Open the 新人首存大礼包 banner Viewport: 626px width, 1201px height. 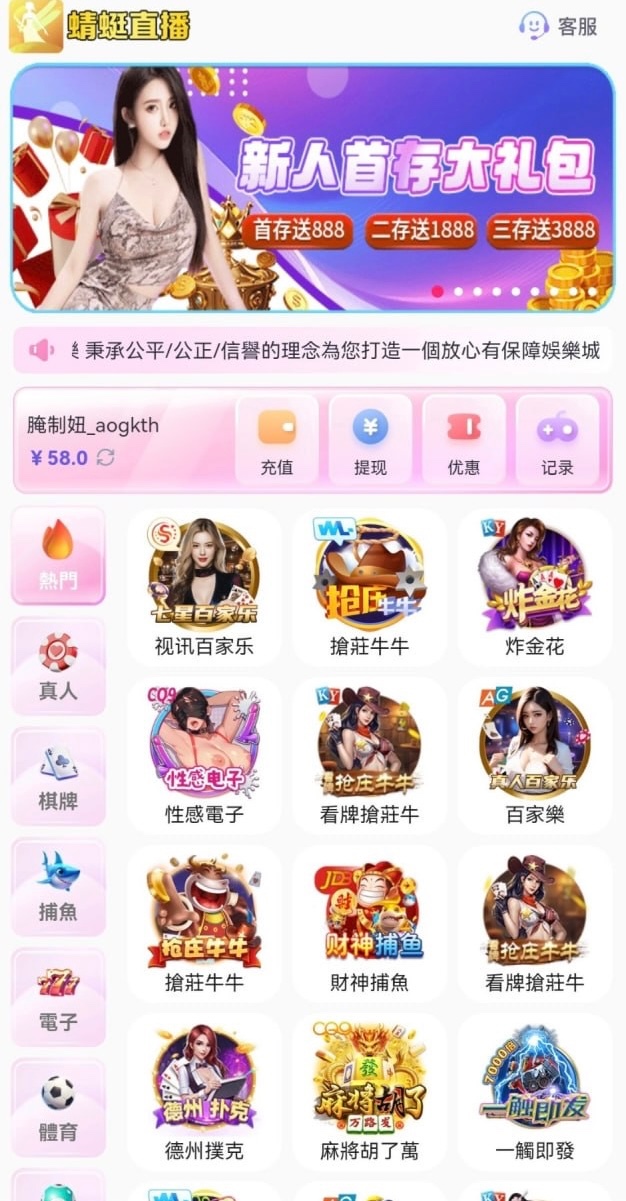point(313,188)
